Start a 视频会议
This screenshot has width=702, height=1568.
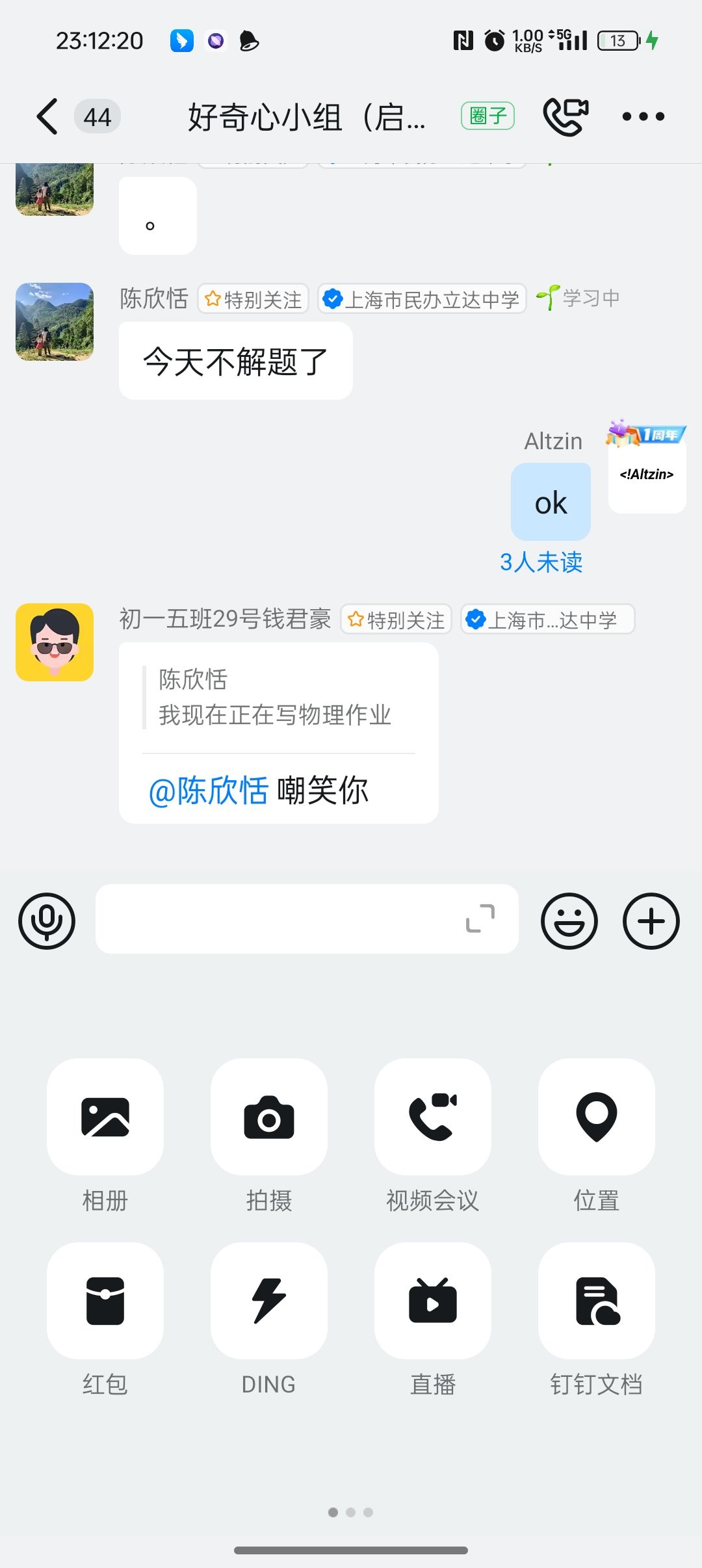click(x=433, y=1117)
